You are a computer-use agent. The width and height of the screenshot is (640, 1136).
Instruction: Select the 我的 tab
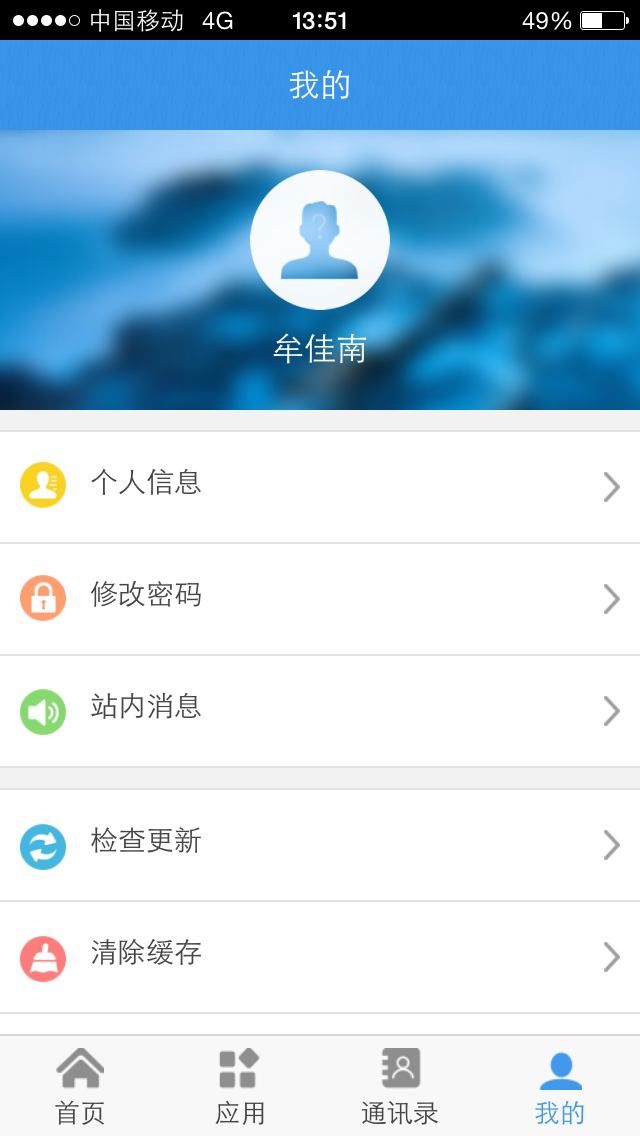point(560,1086)
